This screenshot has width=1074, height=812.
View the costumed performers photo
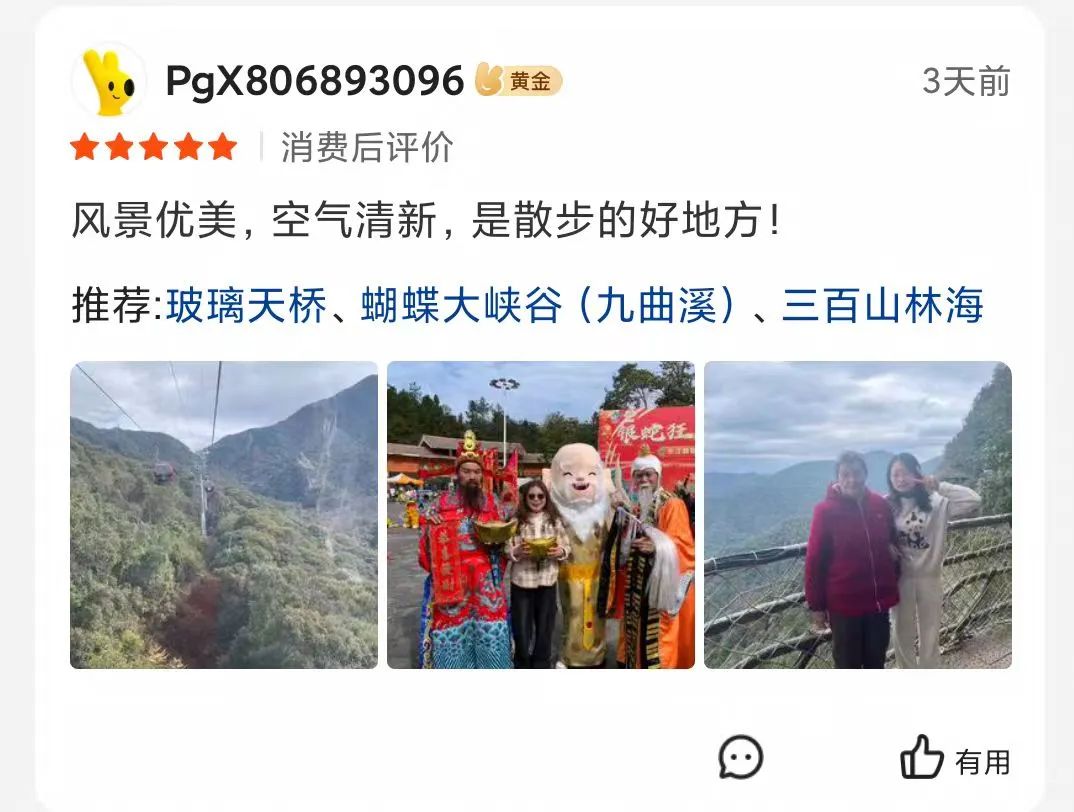coord(540,515)
